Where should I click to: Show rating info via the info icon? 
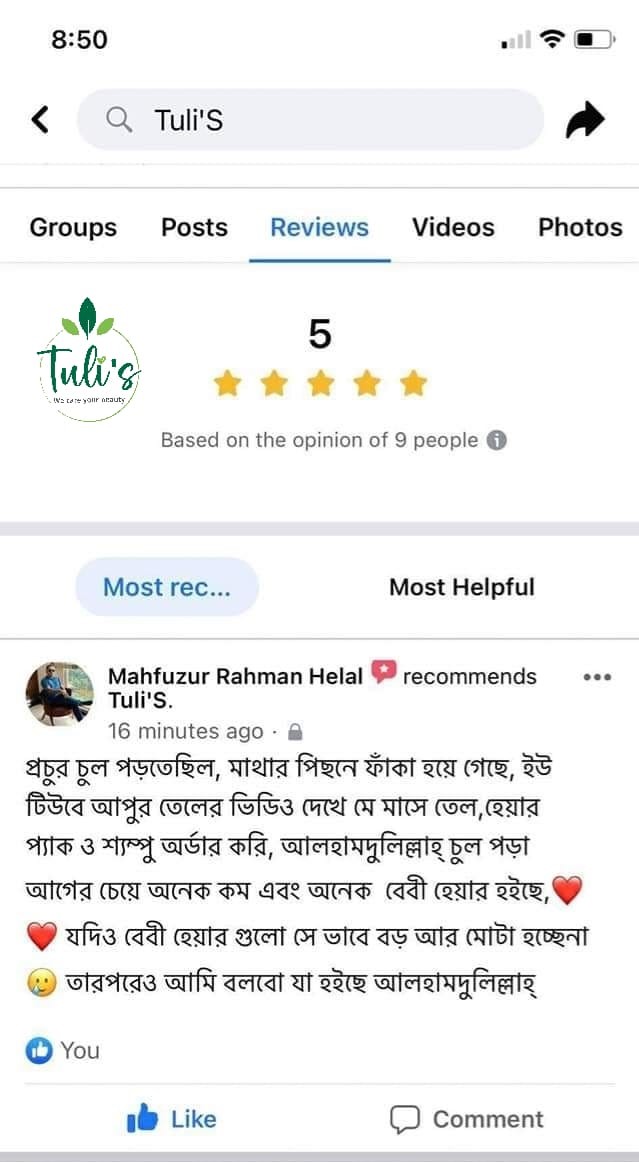point(497,440)
